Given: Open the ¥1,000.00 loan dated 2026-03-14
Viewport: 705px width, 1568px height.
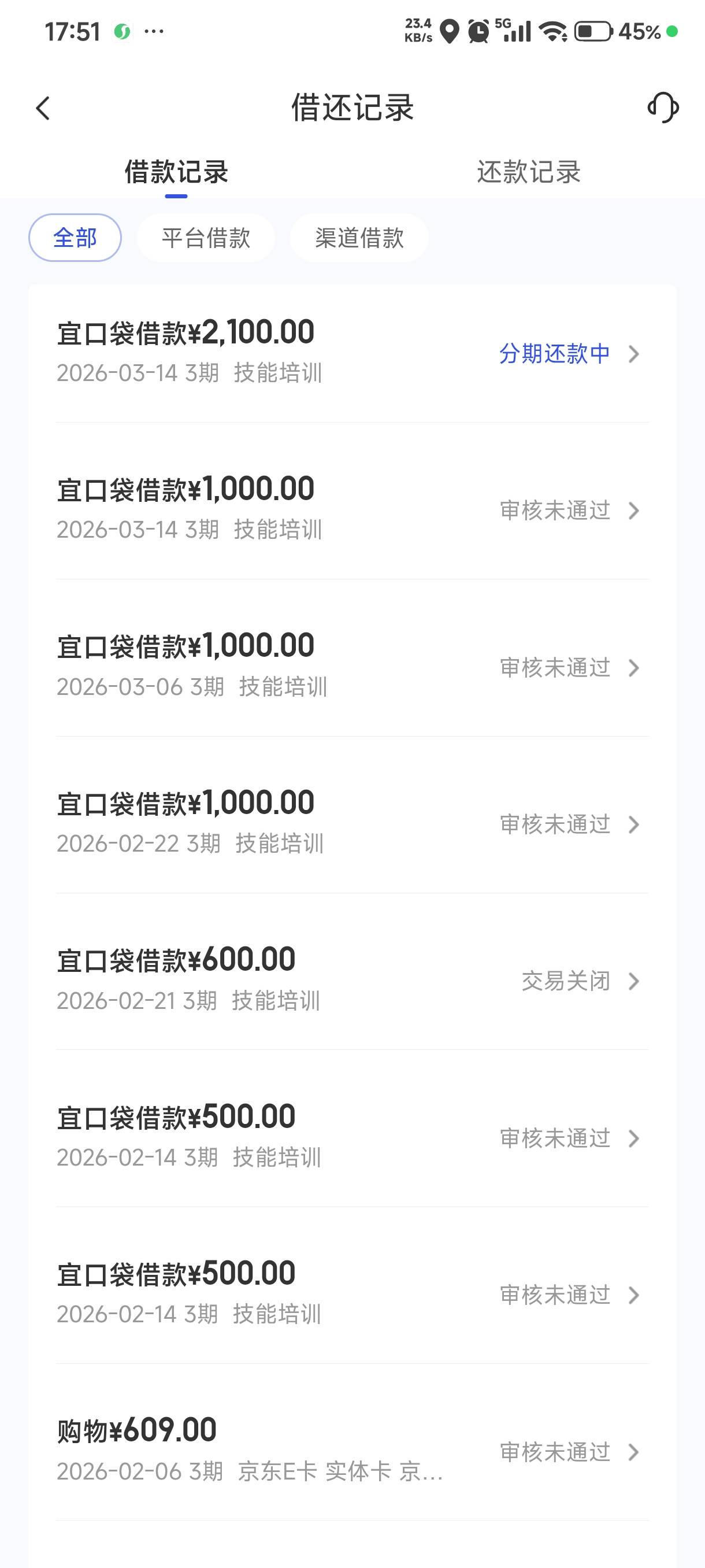Looking at the screenshot, I should tap(352, 509).
